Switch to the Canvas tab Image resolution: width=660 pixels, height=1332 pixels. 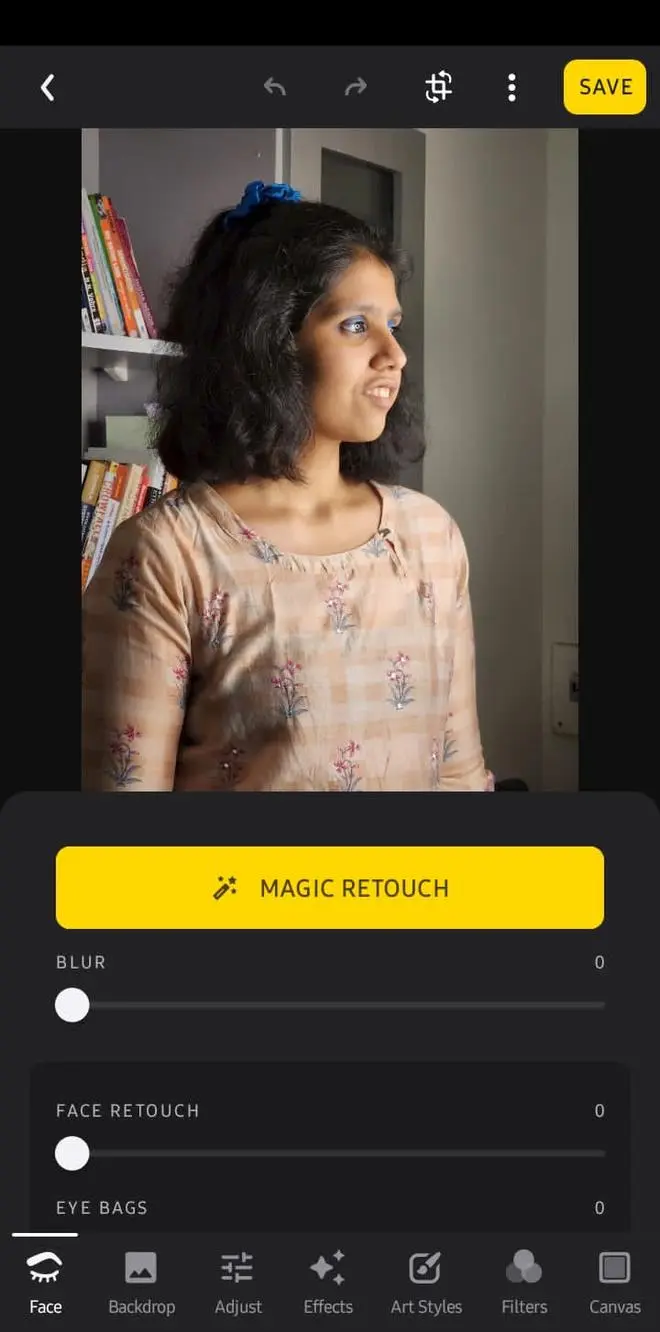pyautogui.click(x=614, y=1283)
